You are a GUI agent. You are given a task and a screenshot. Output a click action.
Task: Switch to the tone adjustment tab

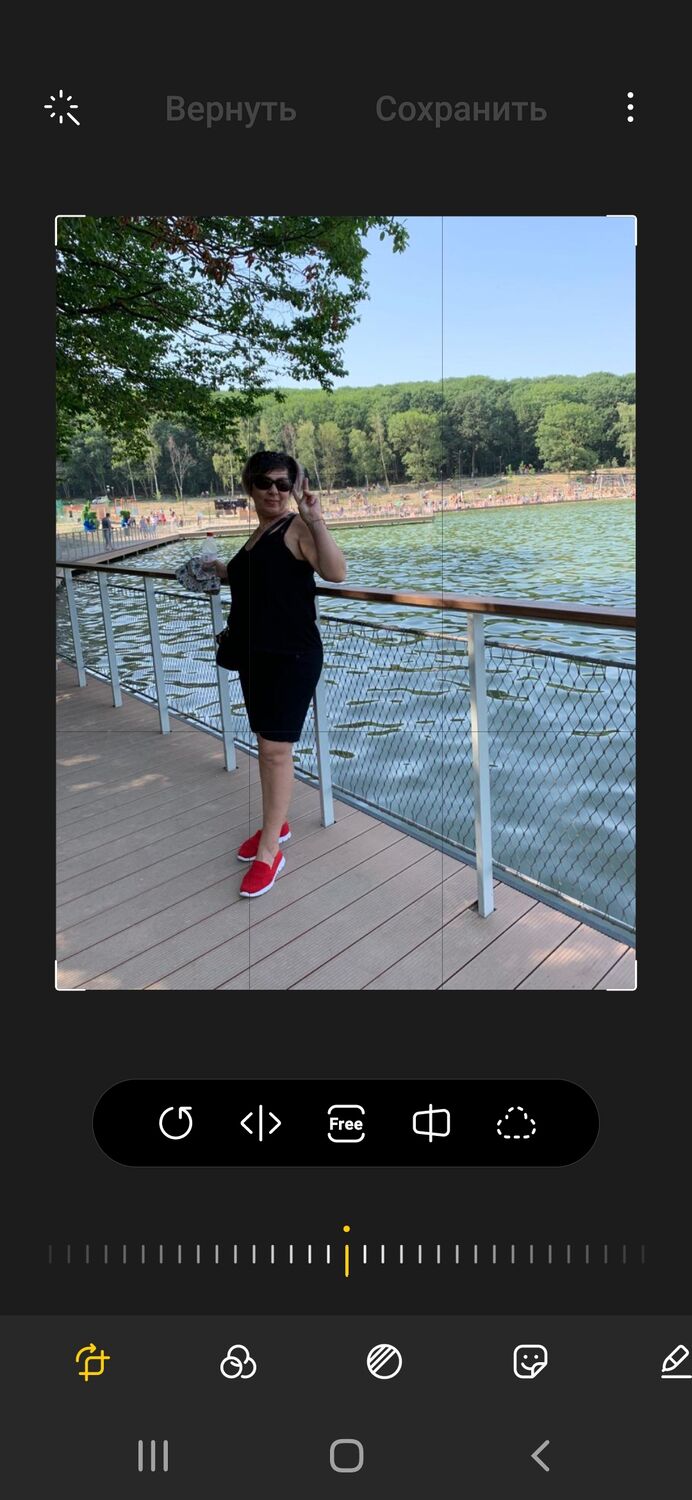coord(384,1362)
